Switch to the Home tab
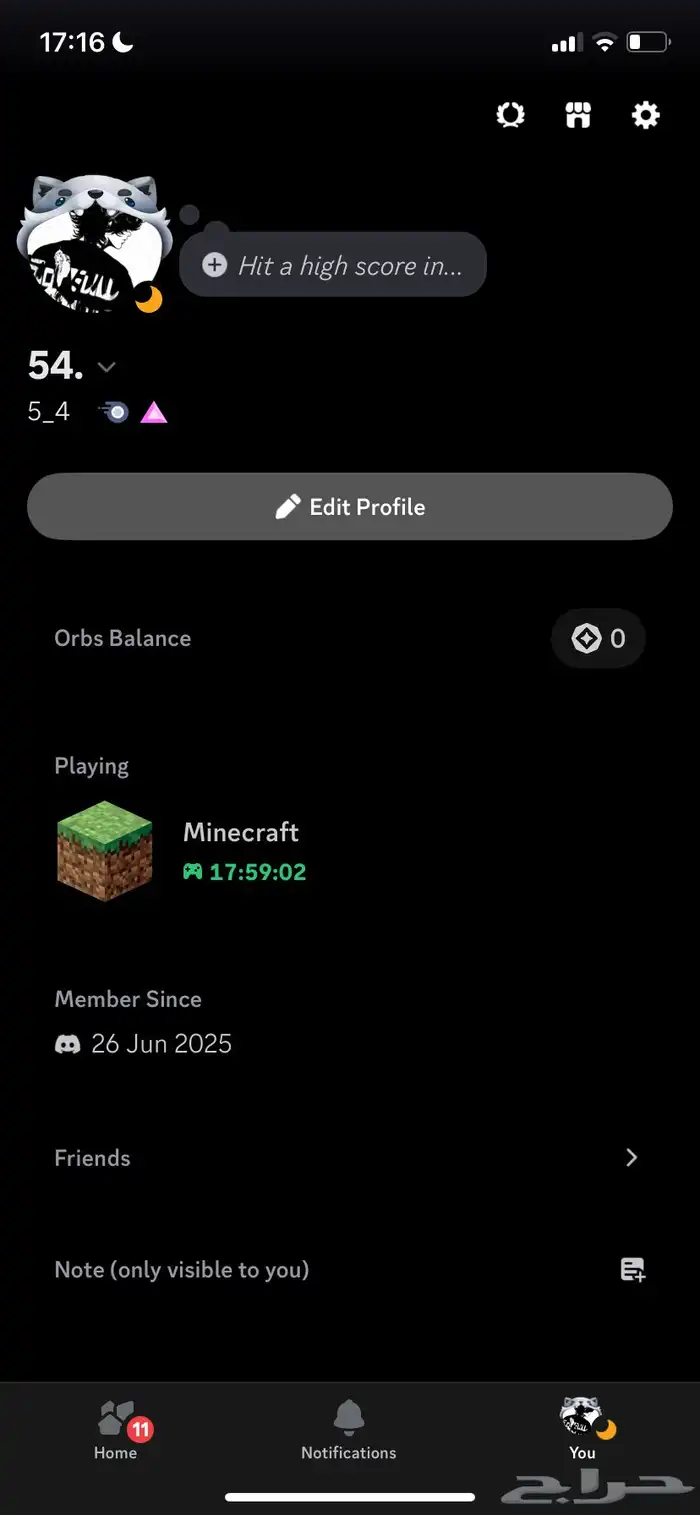 (x=116, y=1430)
